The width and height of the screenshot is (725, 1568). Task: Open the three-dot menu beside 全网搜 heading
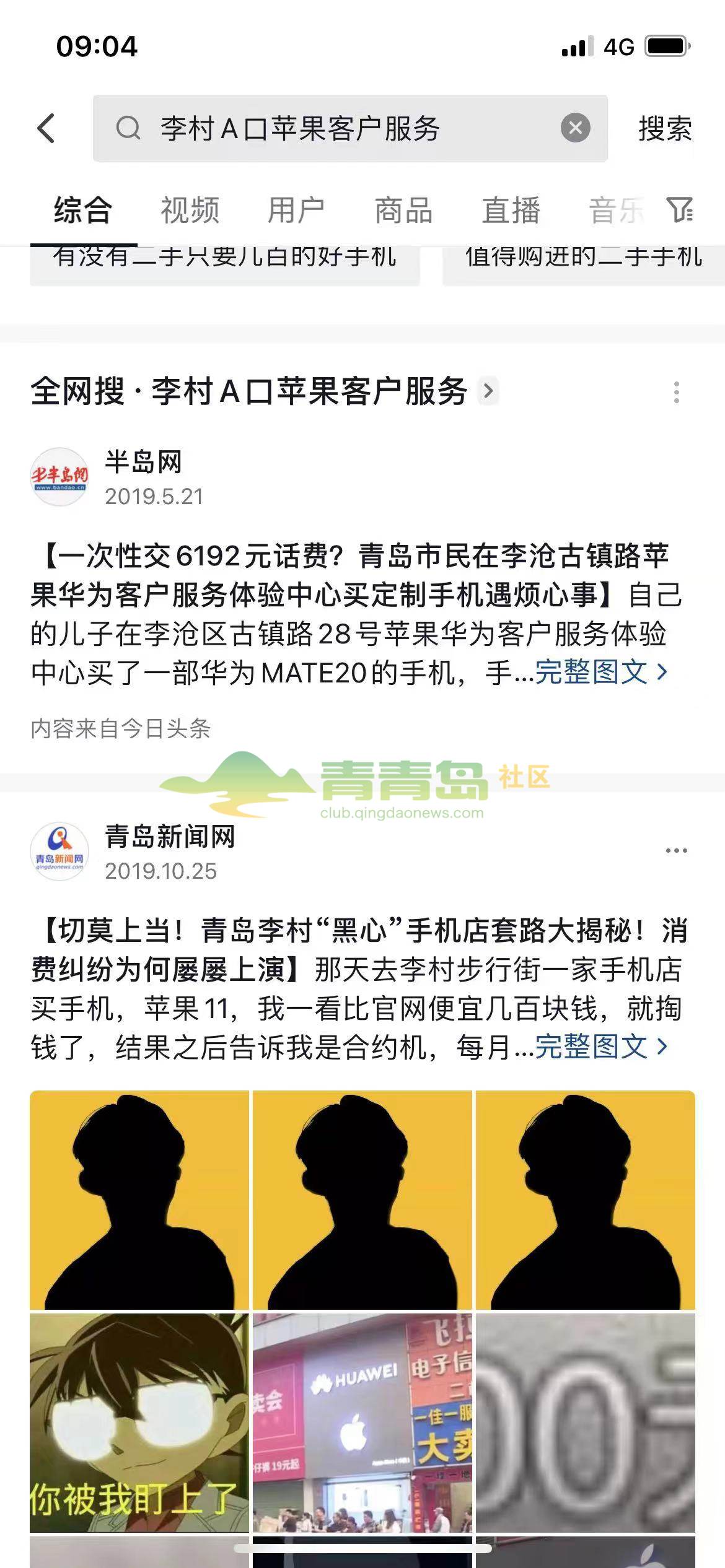676,392
